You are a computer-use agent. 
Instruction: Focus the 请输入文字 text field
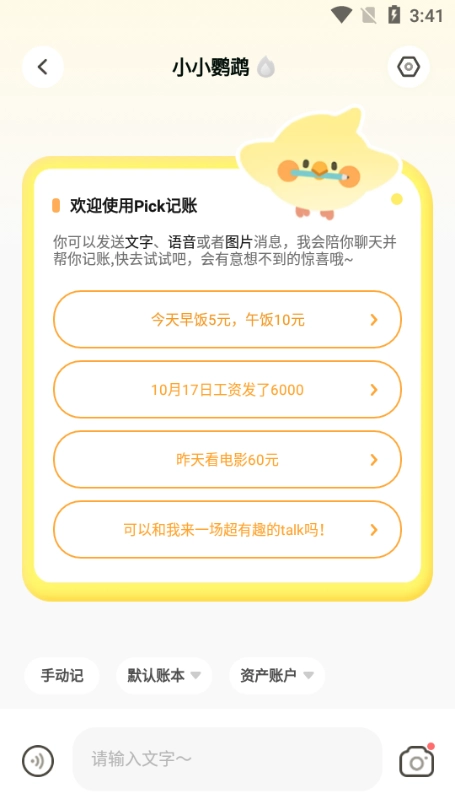click(227, 759)
